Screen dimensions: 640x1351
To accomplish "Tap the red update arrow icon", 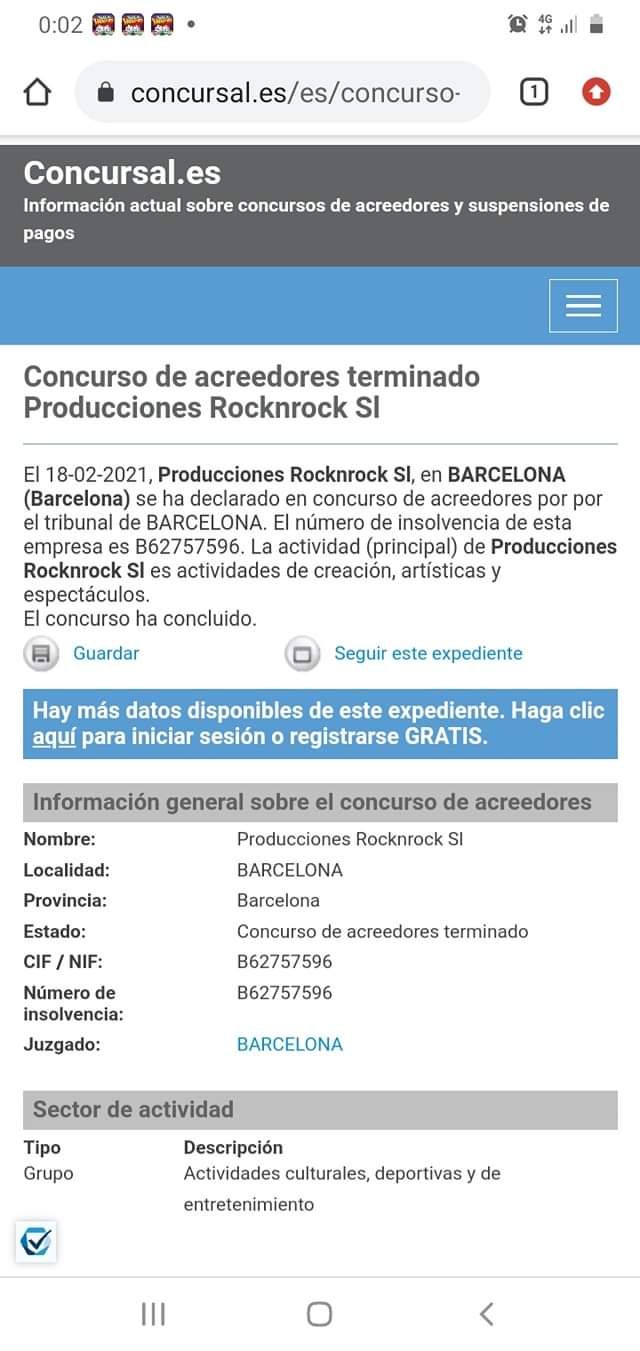I will click(x=596, y=93).
